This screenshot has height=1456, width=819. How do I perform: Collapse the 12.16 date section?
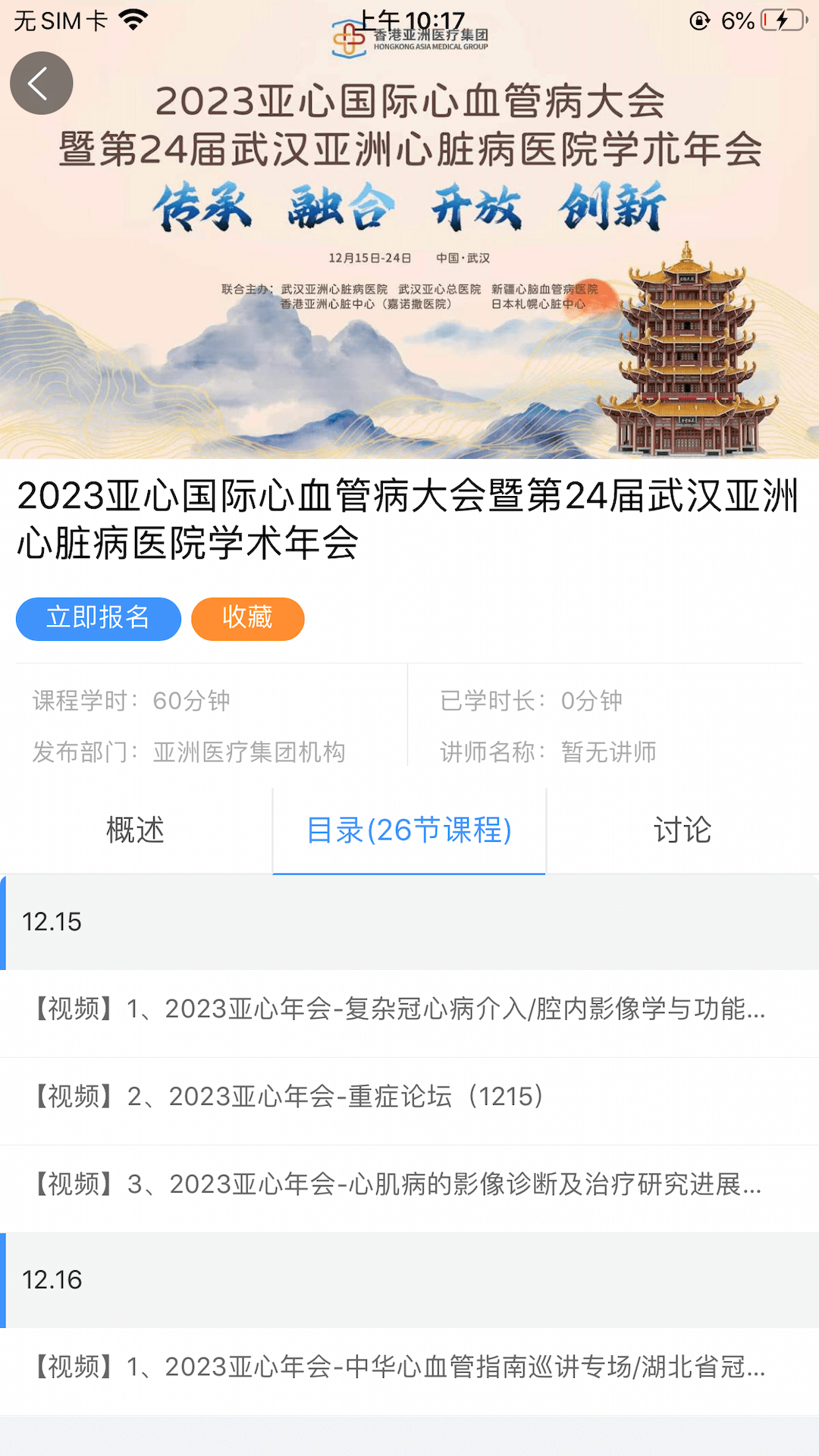click(409, 1282)
